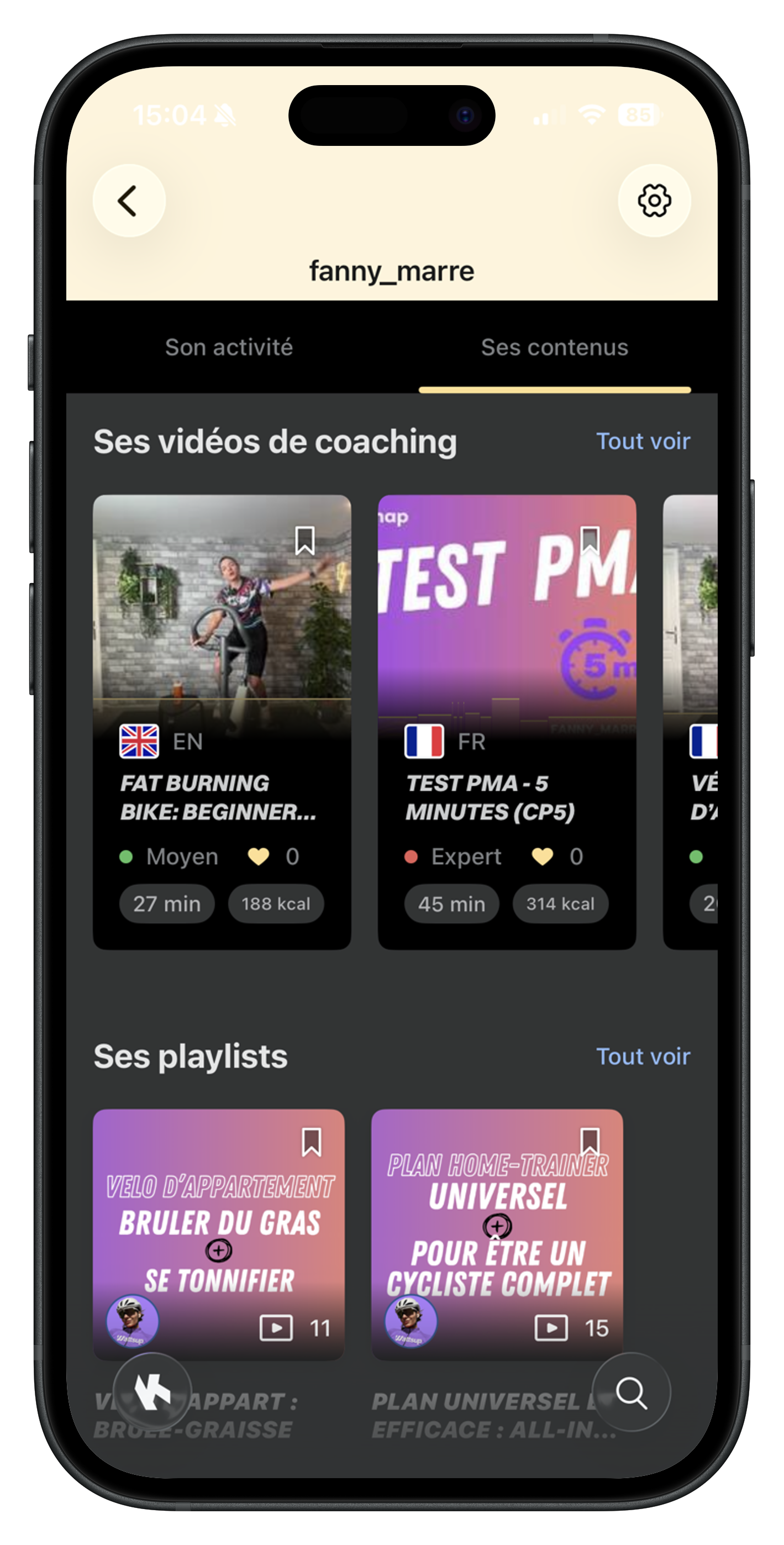784x1545 pixels.
Task: Go back using the arrow button
Action: (129, 201)
